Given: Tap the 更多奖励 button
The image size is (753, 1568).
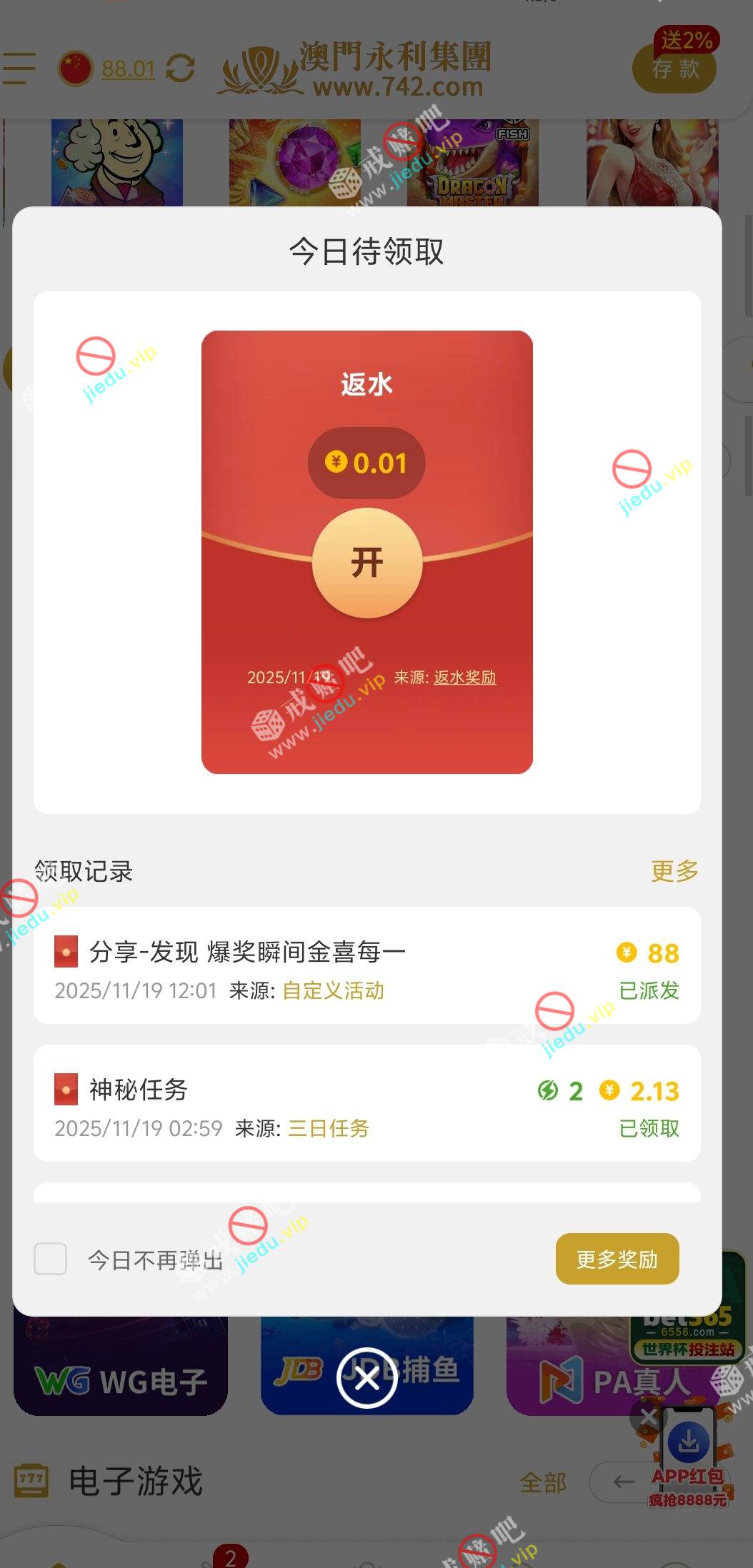Looking at the screenshot, I should [x=617, y=1259].
